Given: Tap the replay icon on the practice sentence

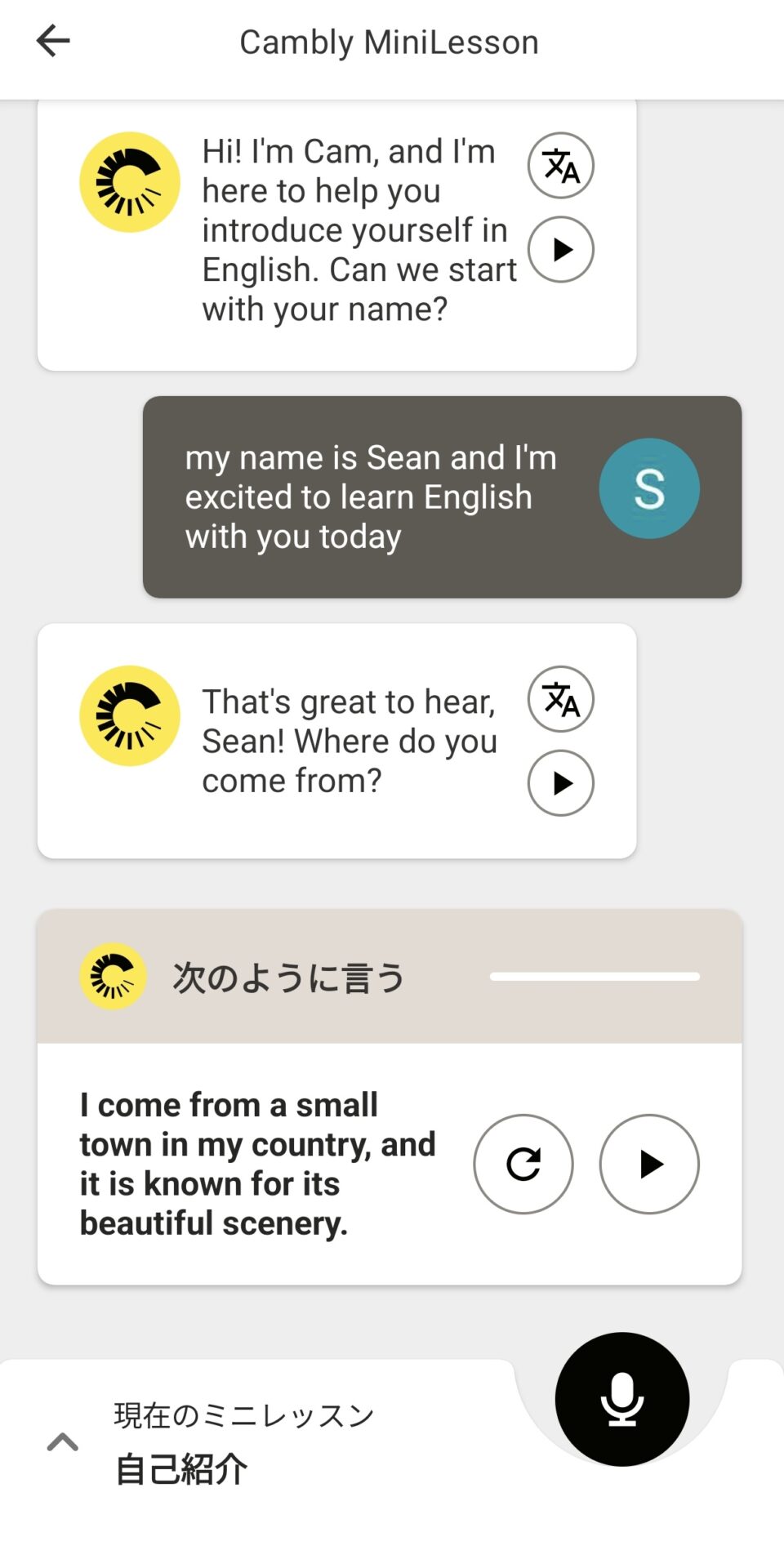Looking at the screenshot, I should (523, 1165).
